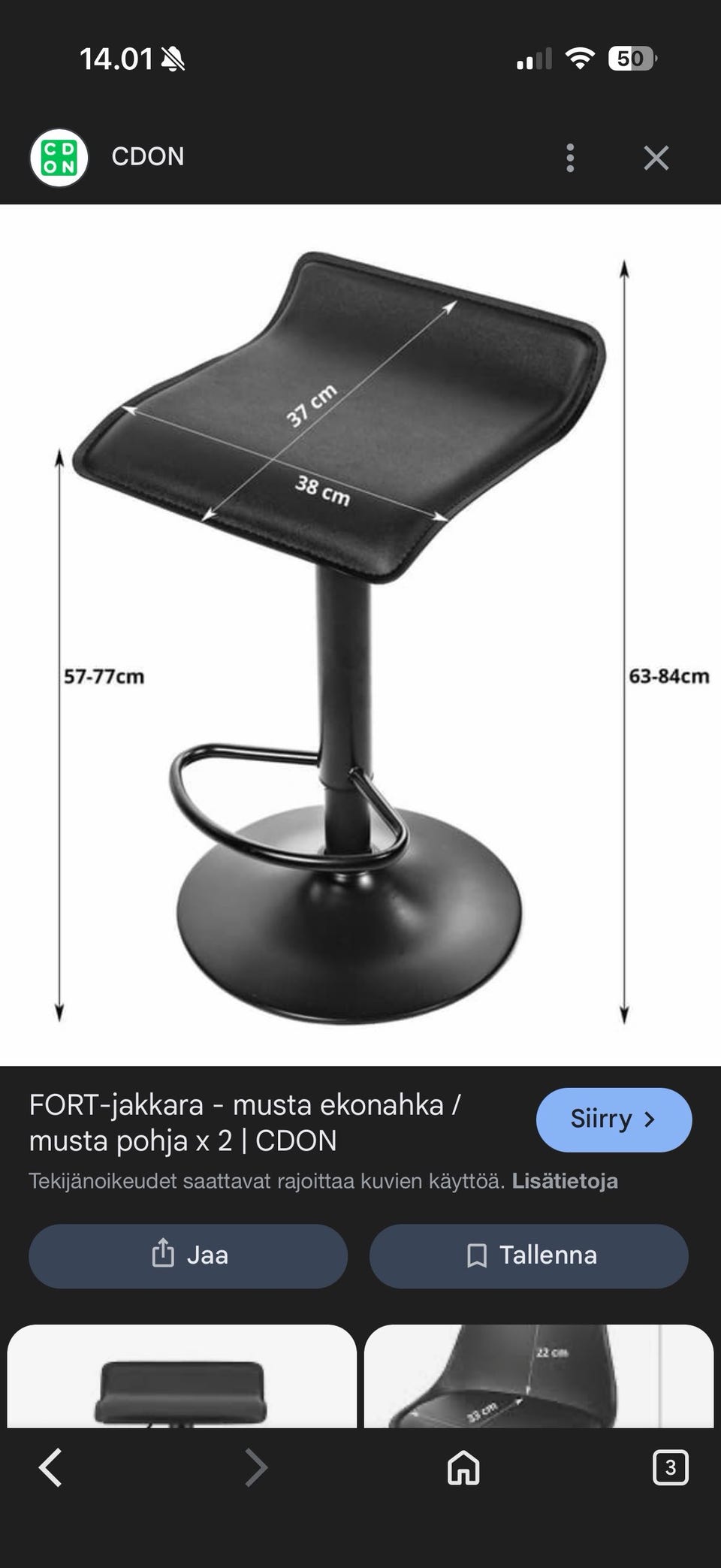Go back with the left chevron
721x1568 pixels.
[50, 1469]
